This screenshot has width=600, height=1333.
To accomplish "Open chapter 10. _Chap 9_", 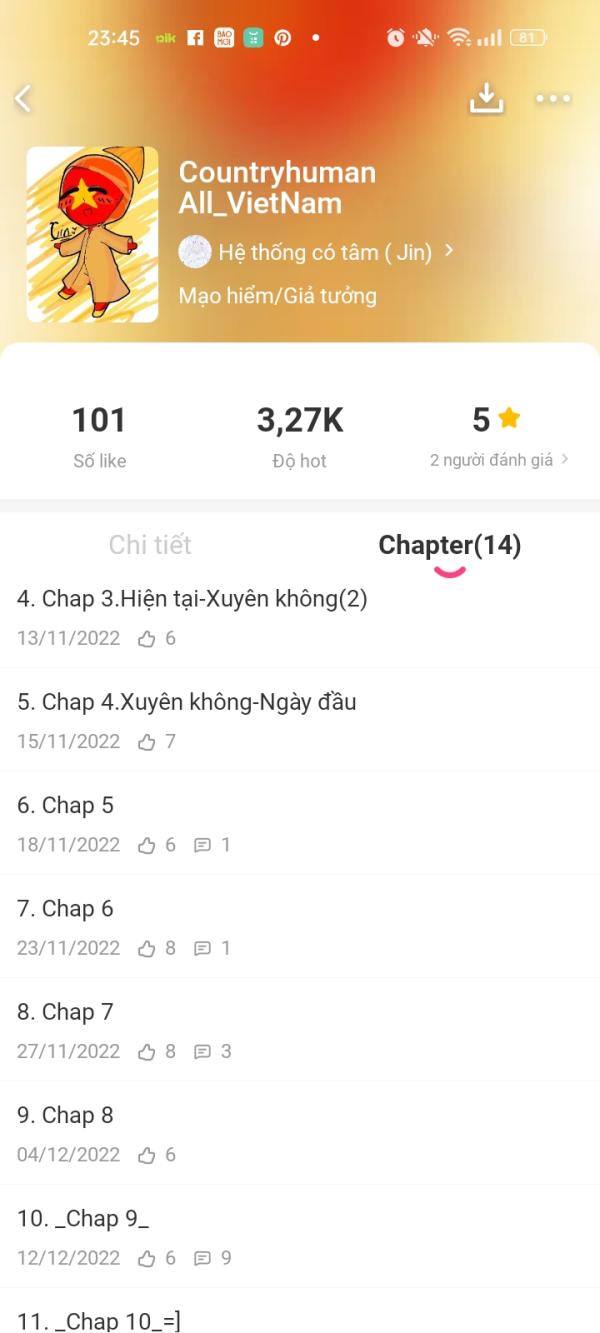I will pyautogui.click(x=84, y=1218).
